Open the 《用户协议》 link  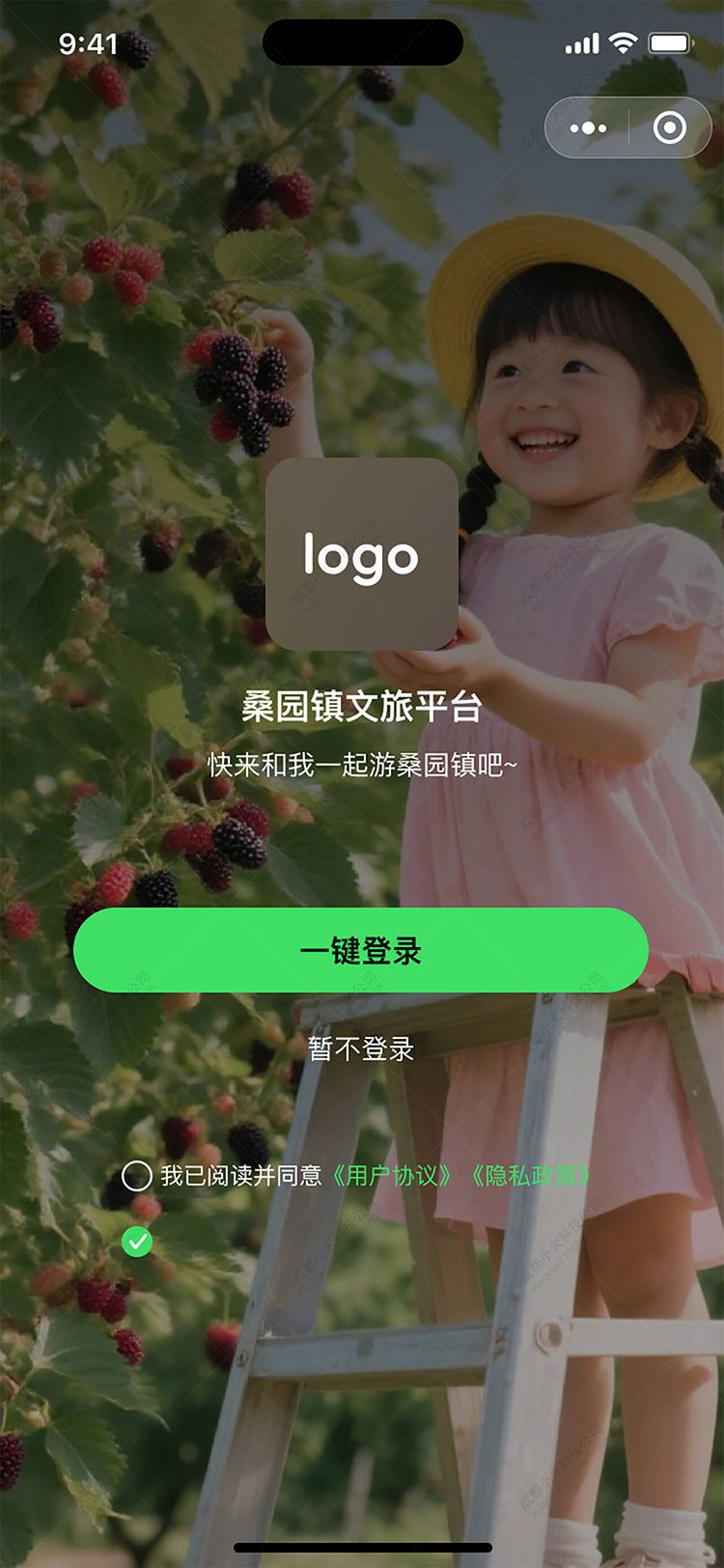coord(392,1175)
